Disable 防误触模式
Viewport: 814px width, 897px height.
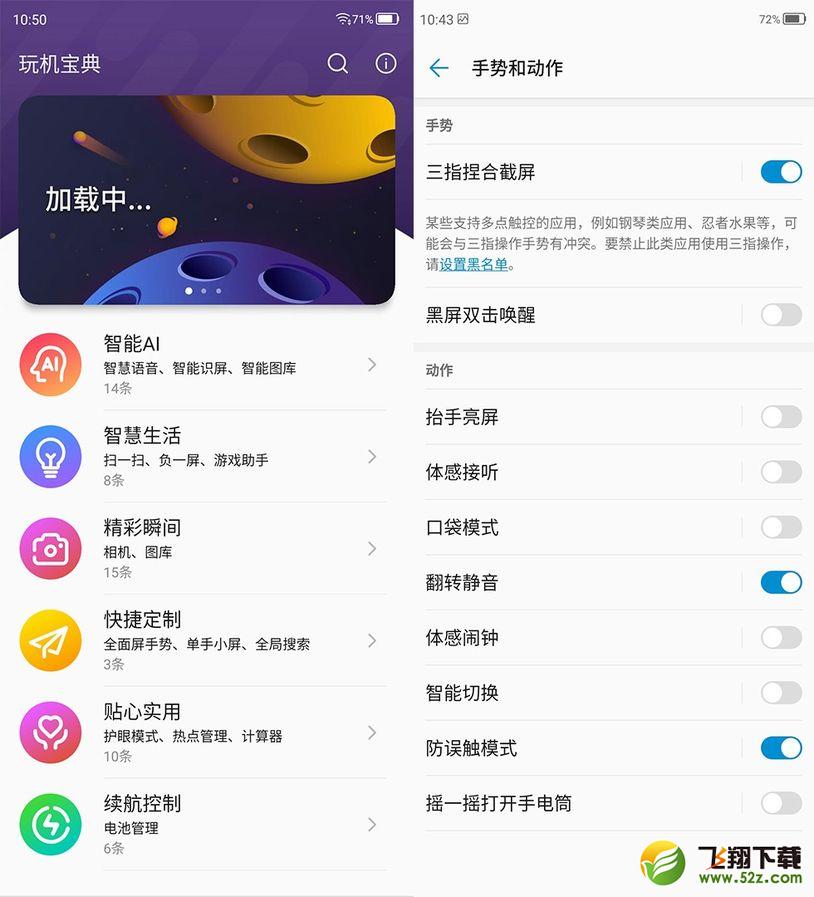point(781,748)
